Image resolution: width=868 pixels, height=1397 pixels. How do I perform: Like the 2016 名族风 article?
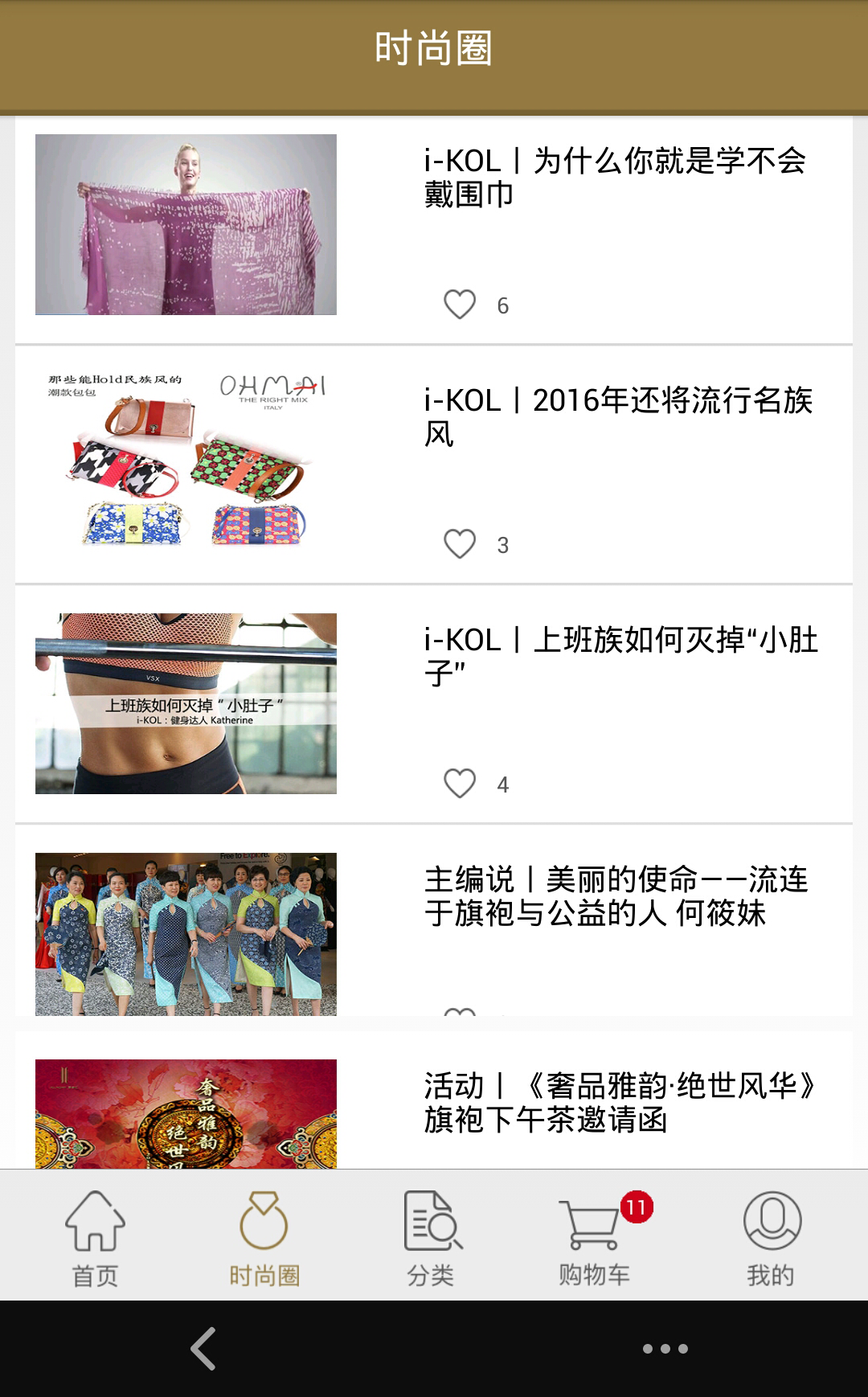pyautogui.click(x=460, y=544)
